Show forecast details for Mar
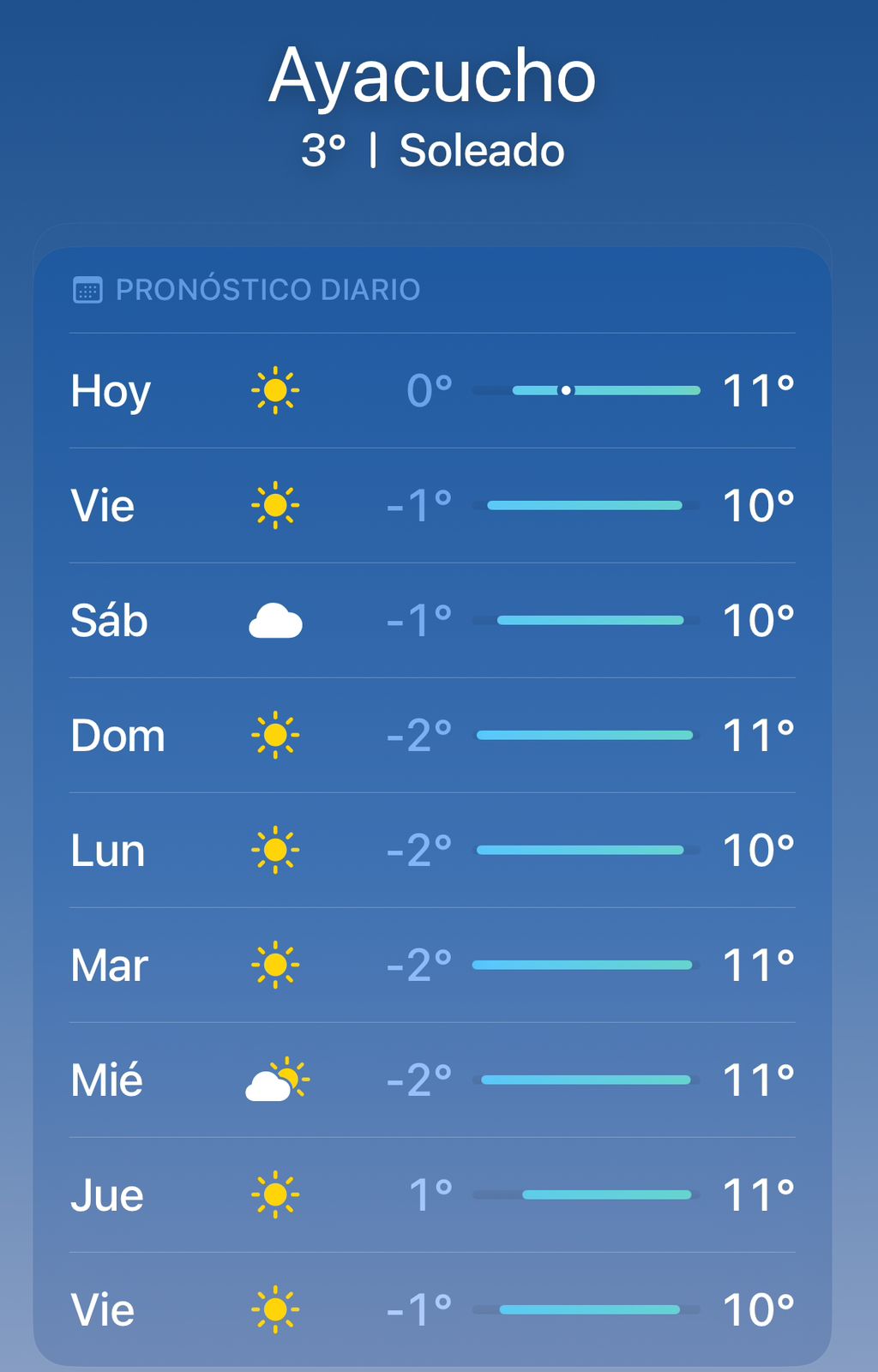This screenshot has height=1372, width=878. pos(432,966)
